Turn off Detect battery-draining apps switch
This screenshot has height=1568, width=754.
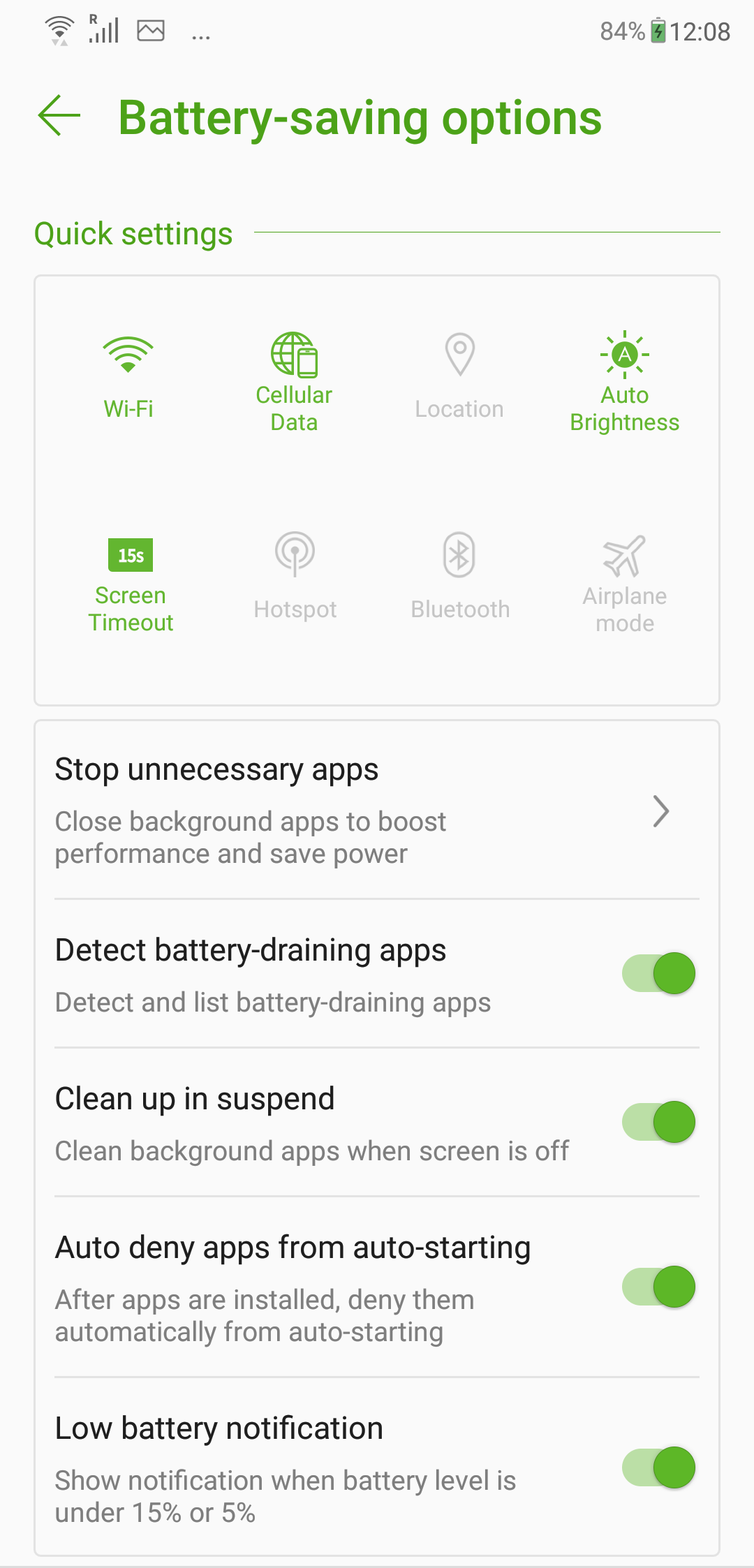pyautogui.click(x=658, y=973)
